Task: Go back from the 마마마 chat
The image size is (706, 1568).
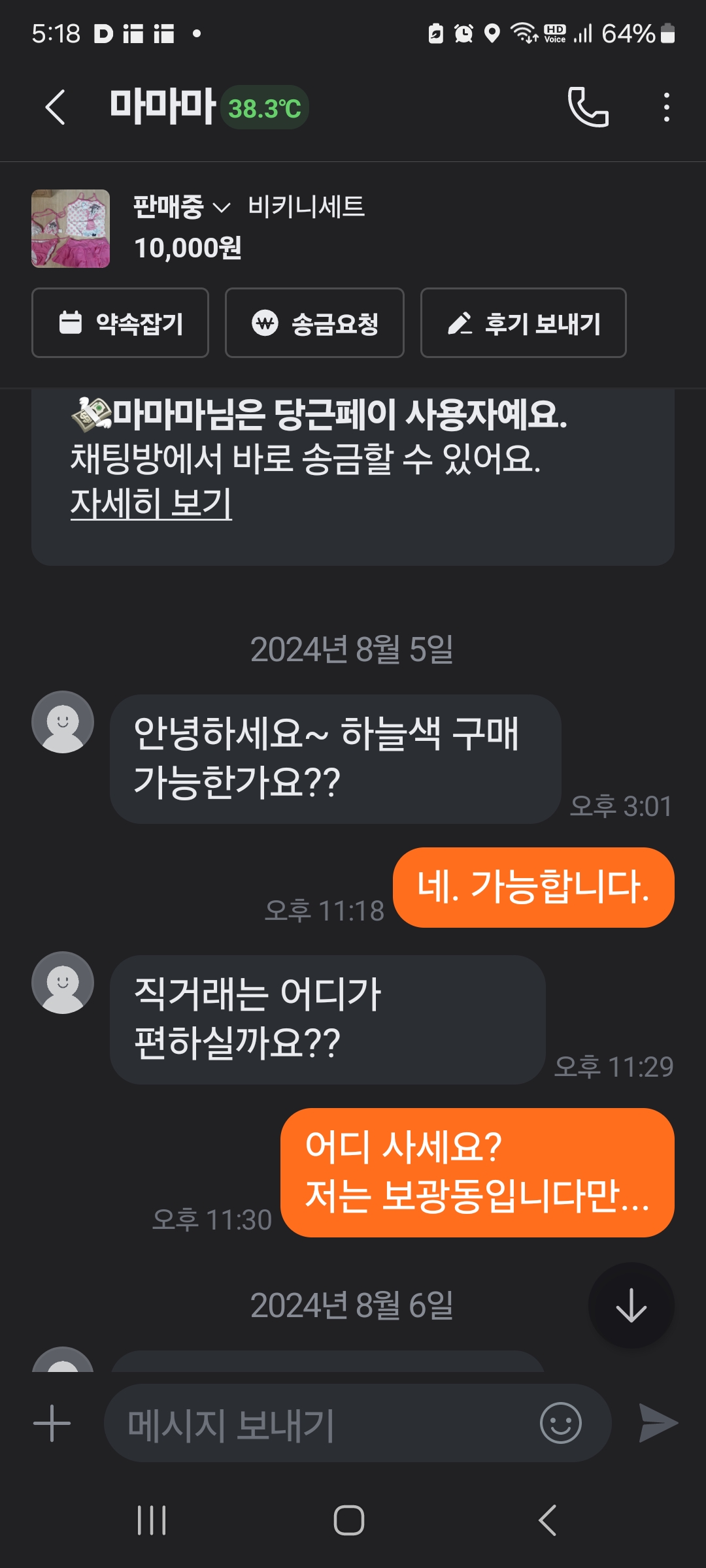Action: pyautogui.click(x=56, y=107)
